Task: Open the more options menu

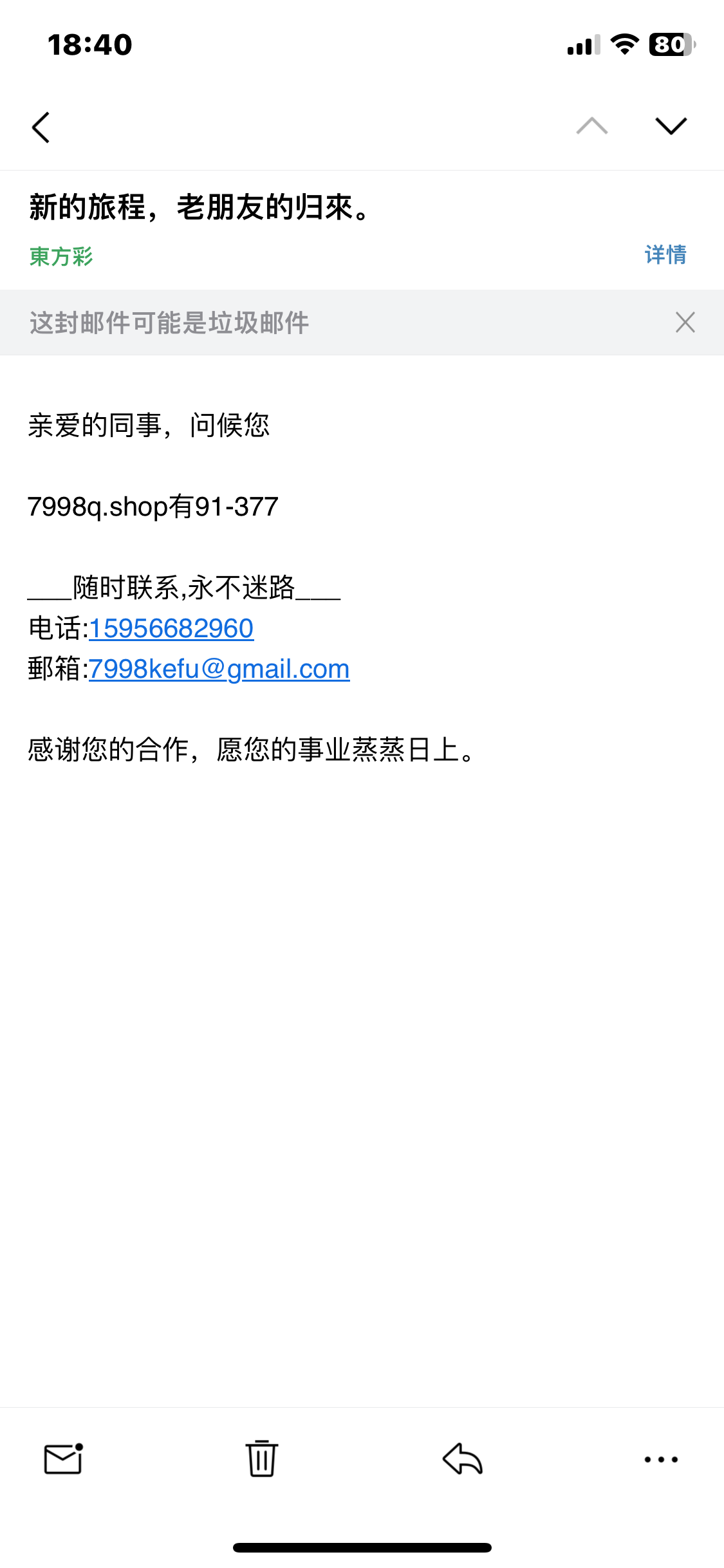Action: tap(661, 1459)
